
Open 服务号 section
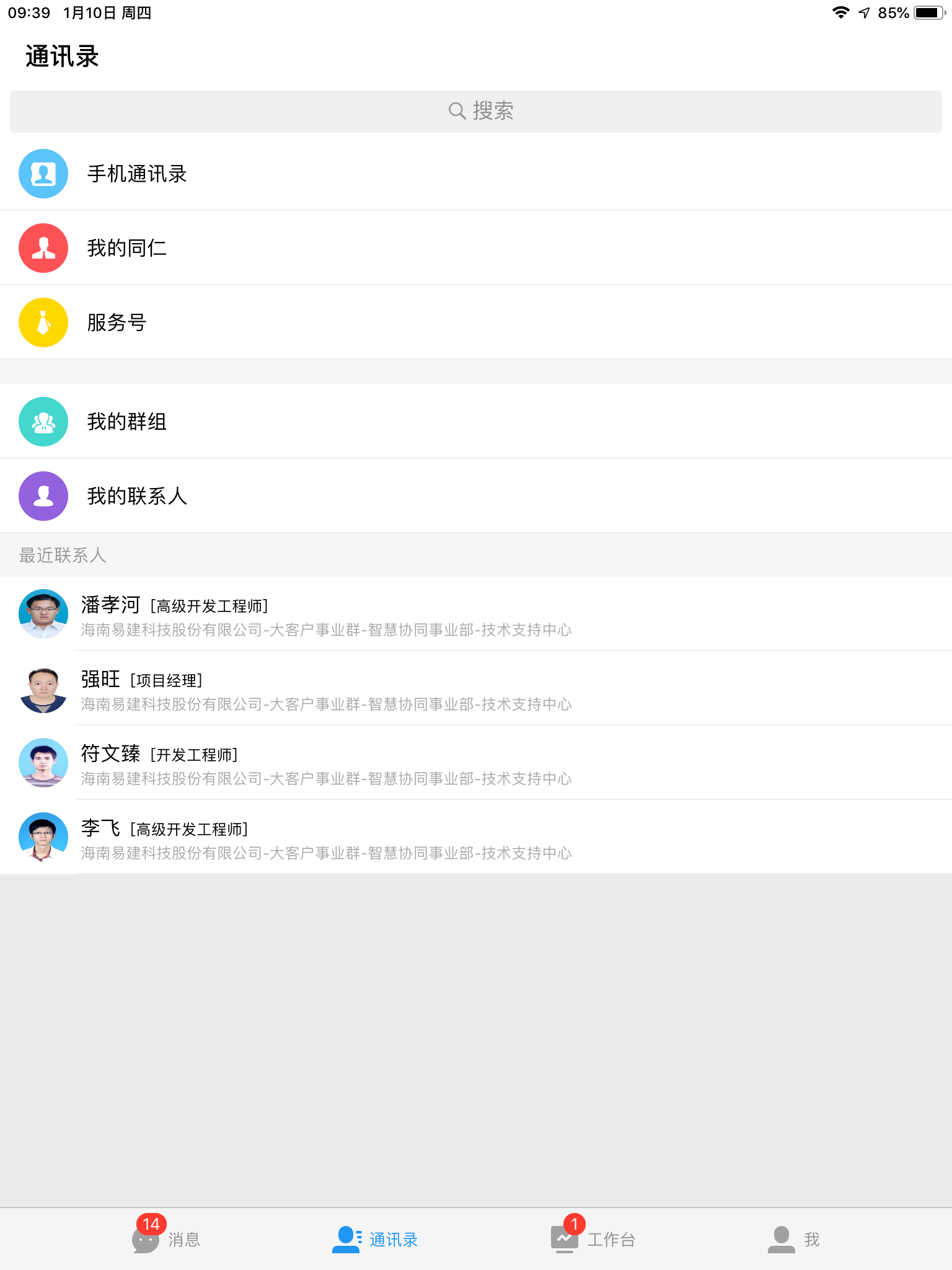[x=117, y=322]
